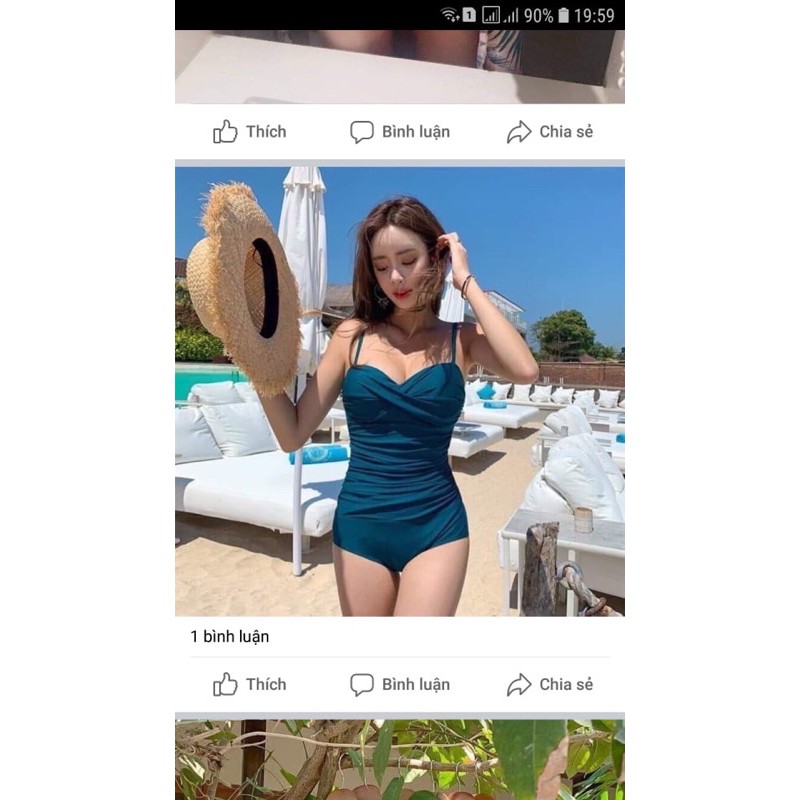Tap Chia sẻ under the swimsuit photo post
This screenshot has height=800, width=800.
(x=550, y=684)
